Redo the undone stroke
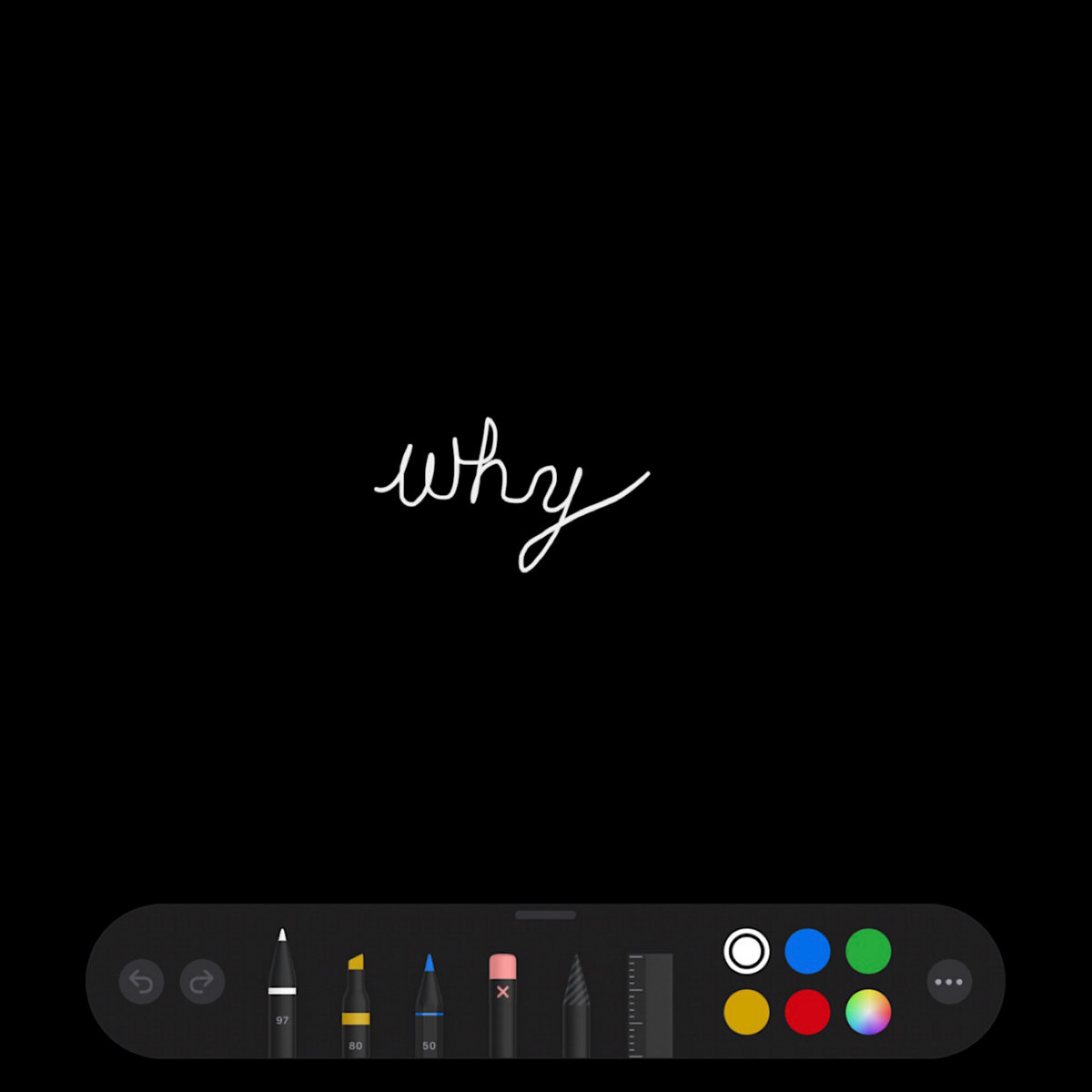 tap(202, 982)
